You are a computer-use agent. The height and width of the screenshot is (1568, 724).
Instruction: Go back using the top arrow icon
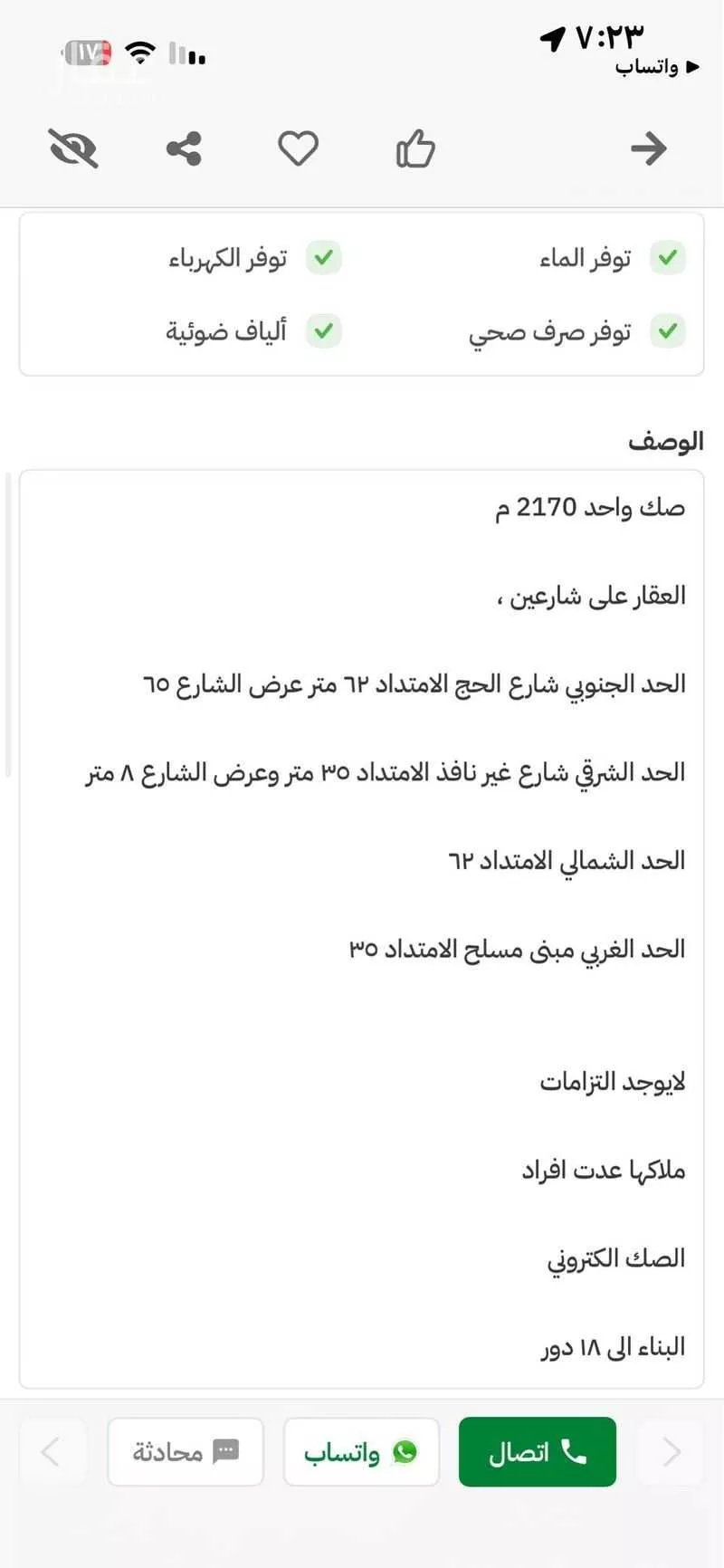coord(648,148)
